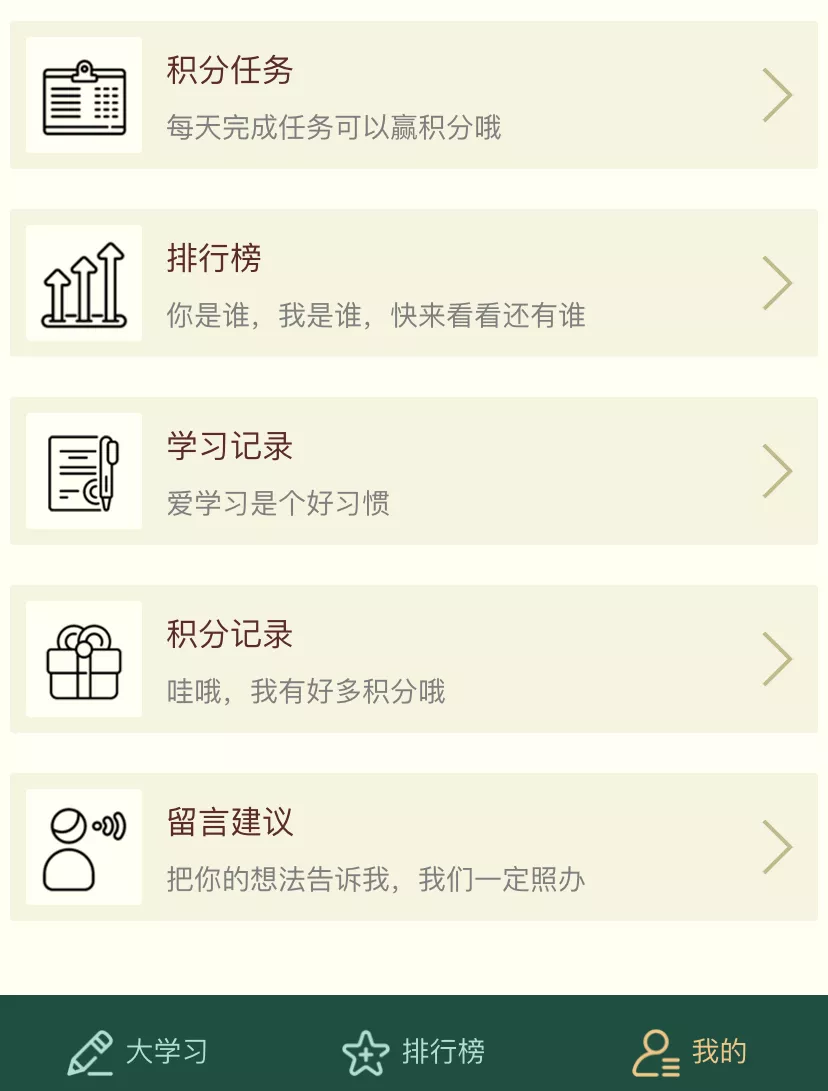Open the 排行榜 row via its chevron
The width and height of the screenshot is (828, 1091).
click(779, 283)
